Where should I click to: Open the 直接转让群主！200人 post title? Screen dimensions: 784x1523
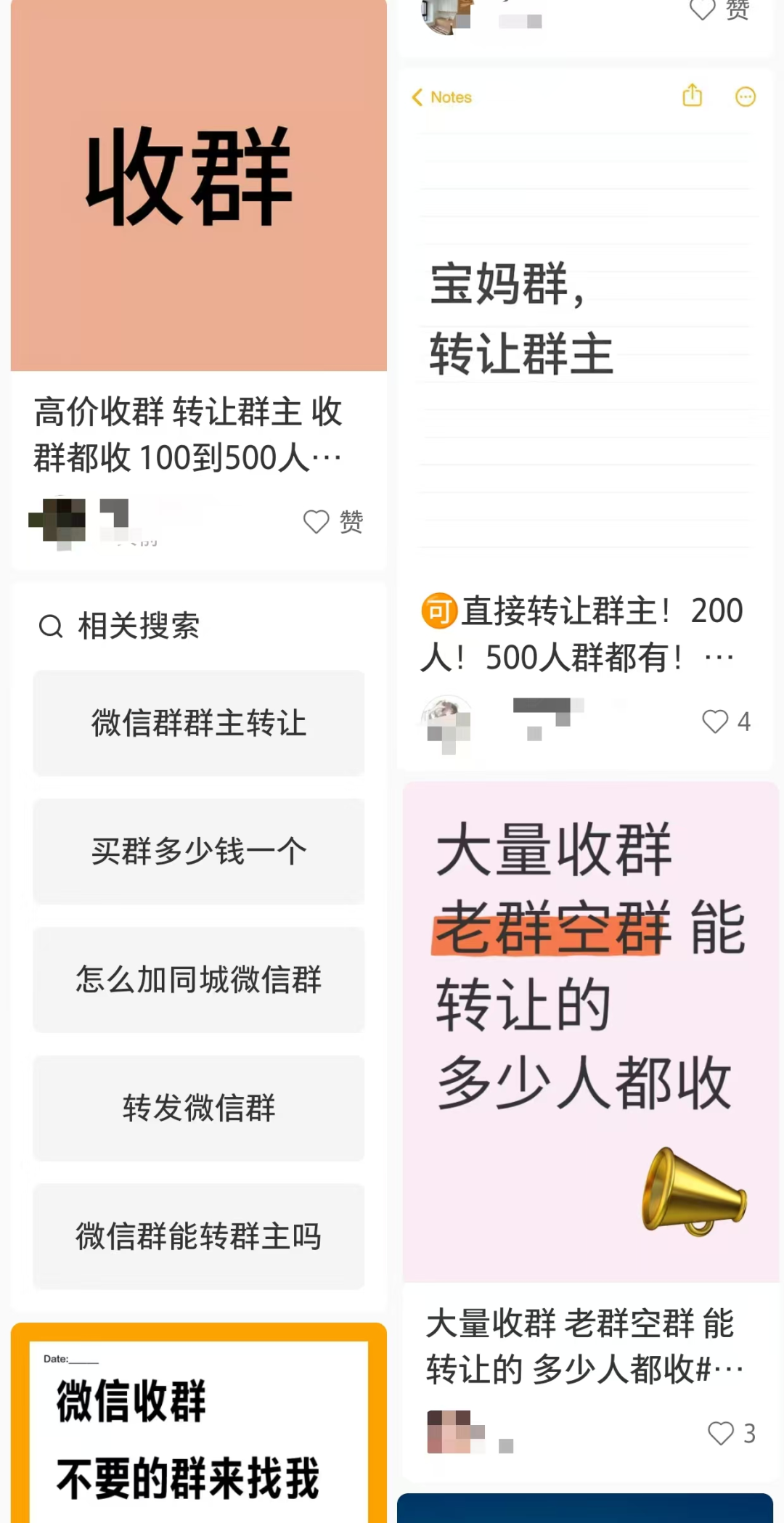[581, 634]
